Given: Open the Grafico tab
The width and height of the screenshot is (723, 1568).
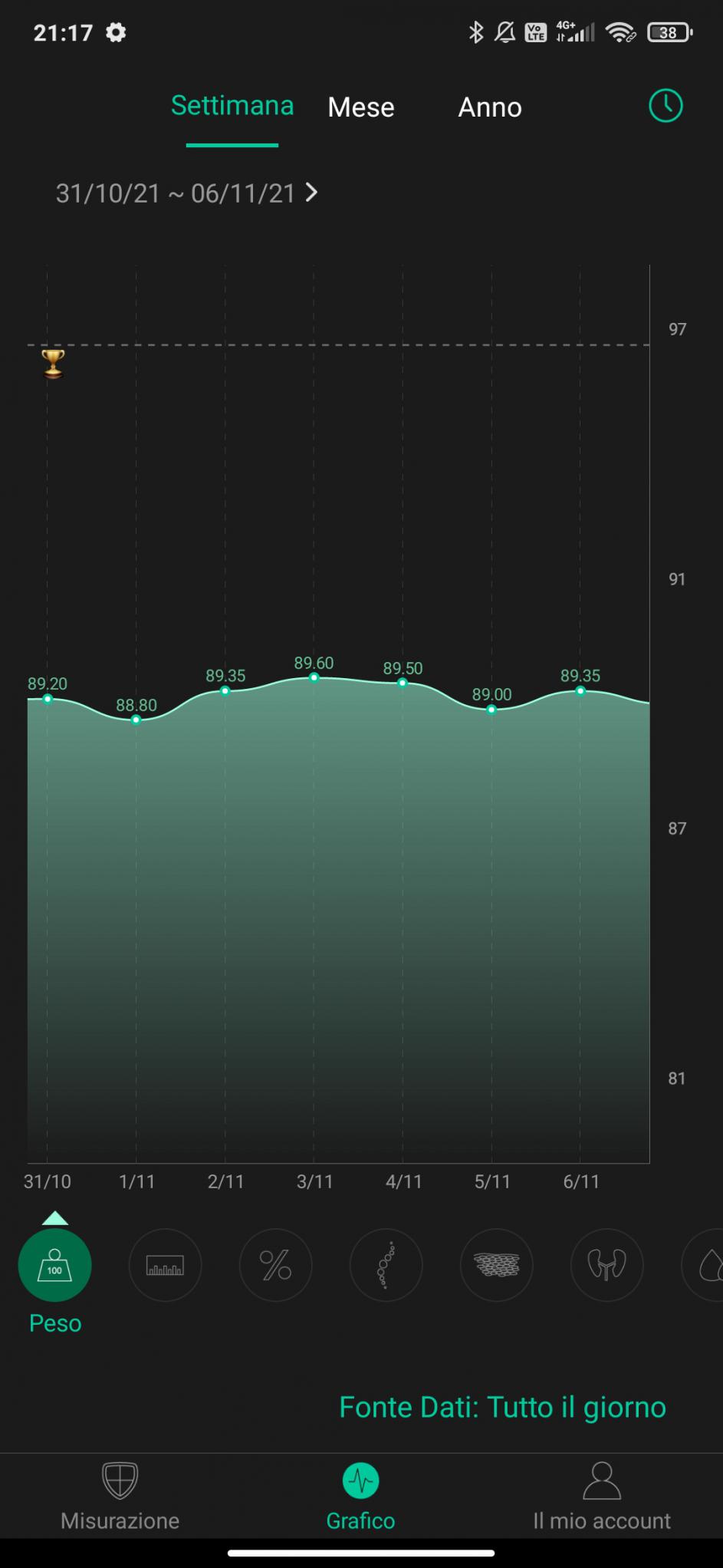Looking at the screenshot, I should pos(360,1497).
